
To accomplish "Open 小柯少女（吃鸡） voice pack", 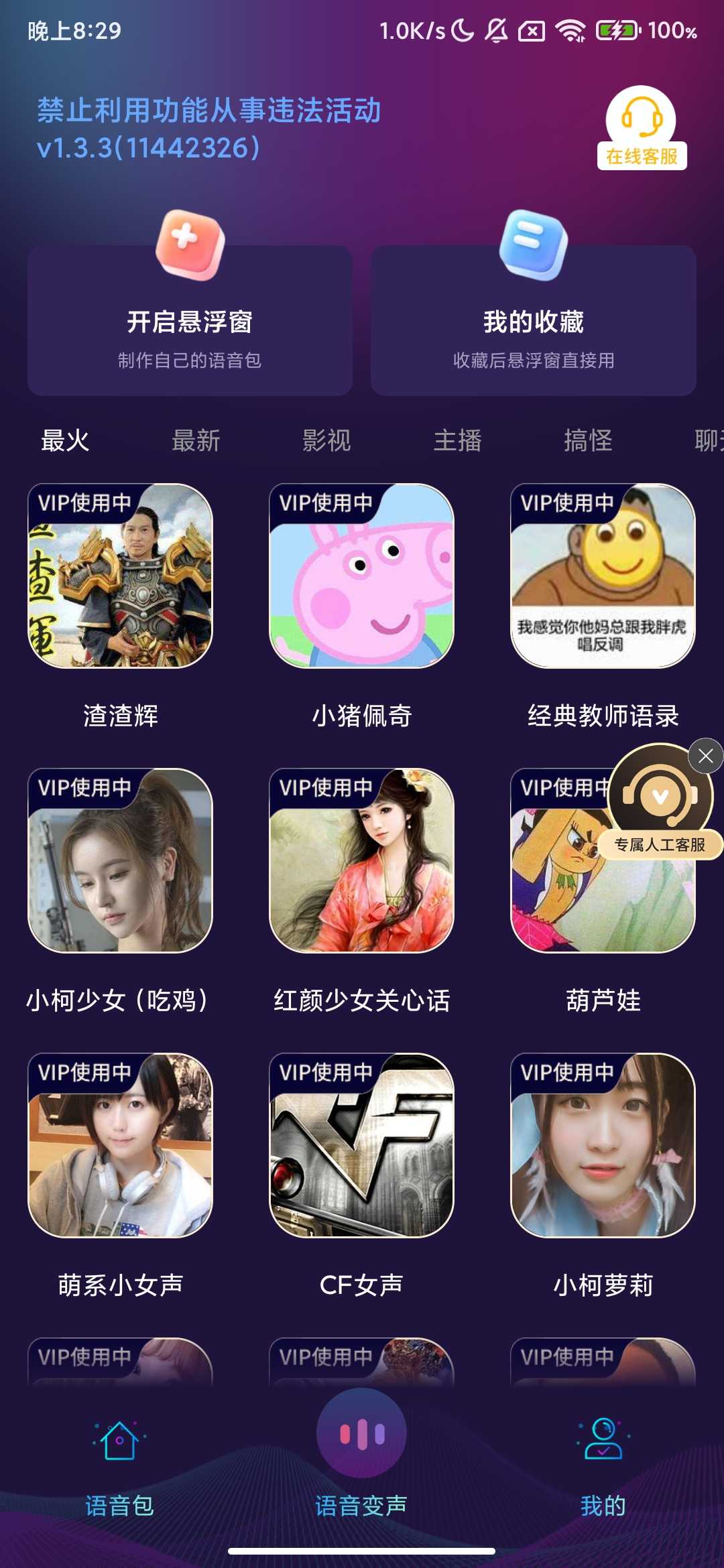I will click(120, 860).
